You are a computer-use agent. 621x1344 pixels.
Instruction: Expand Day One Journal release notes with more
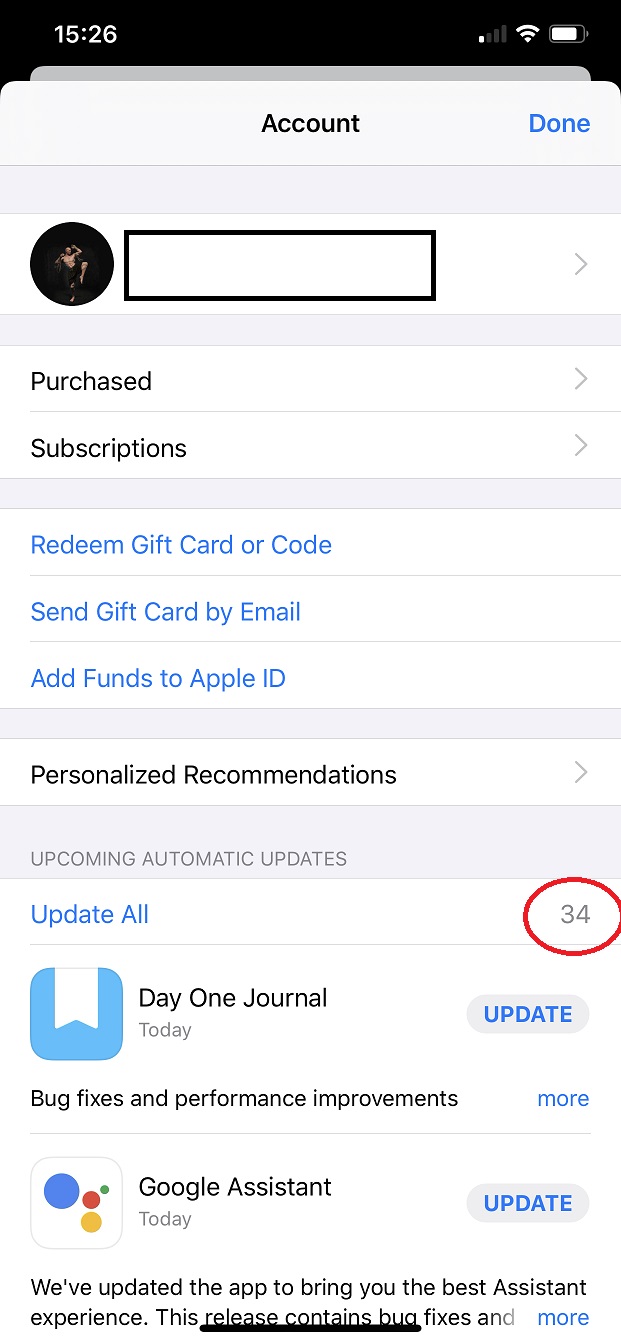(x=562, y=1098)
